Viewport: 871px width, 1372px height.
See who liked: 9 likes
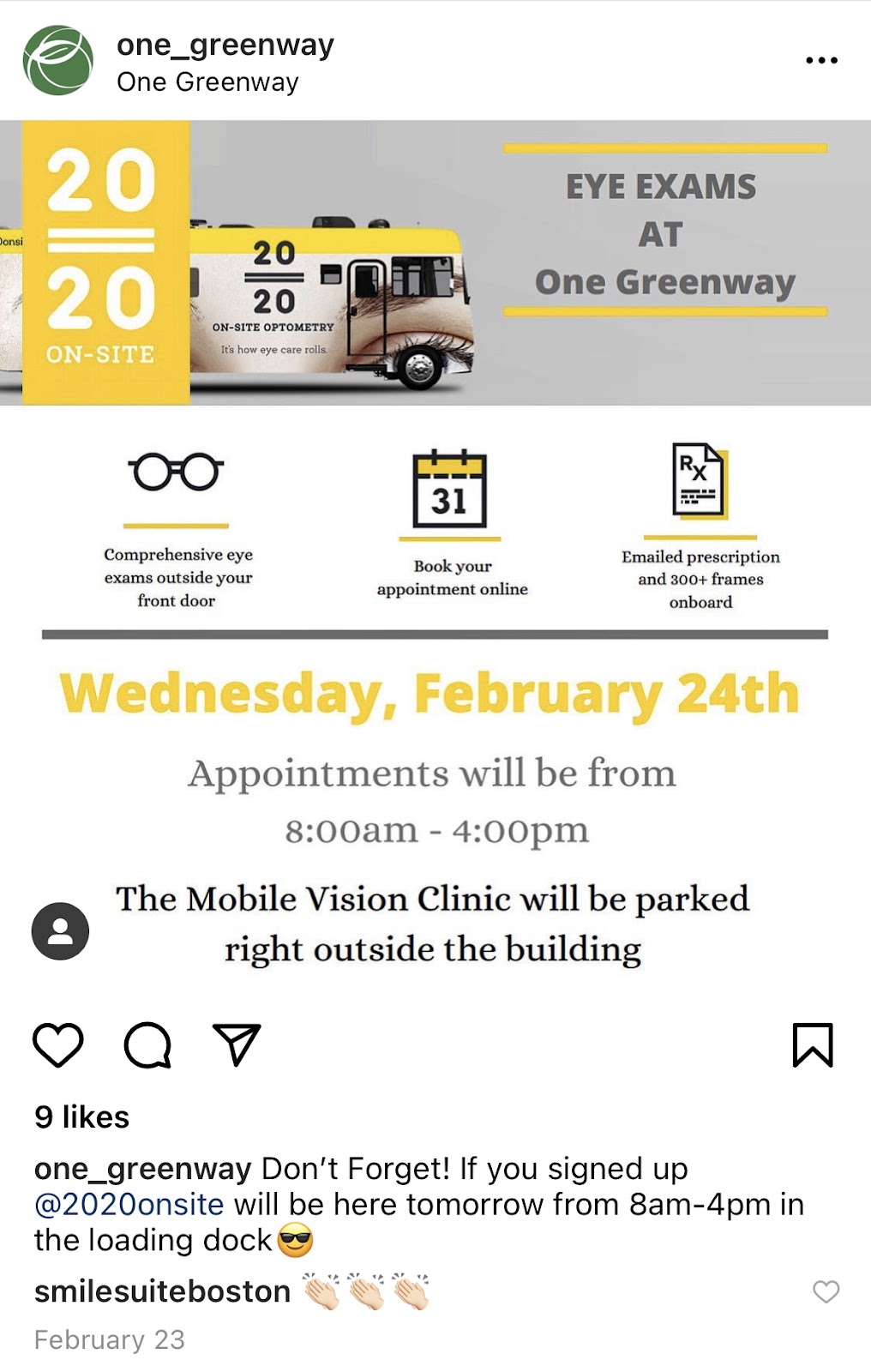(x=81, y=1117)
